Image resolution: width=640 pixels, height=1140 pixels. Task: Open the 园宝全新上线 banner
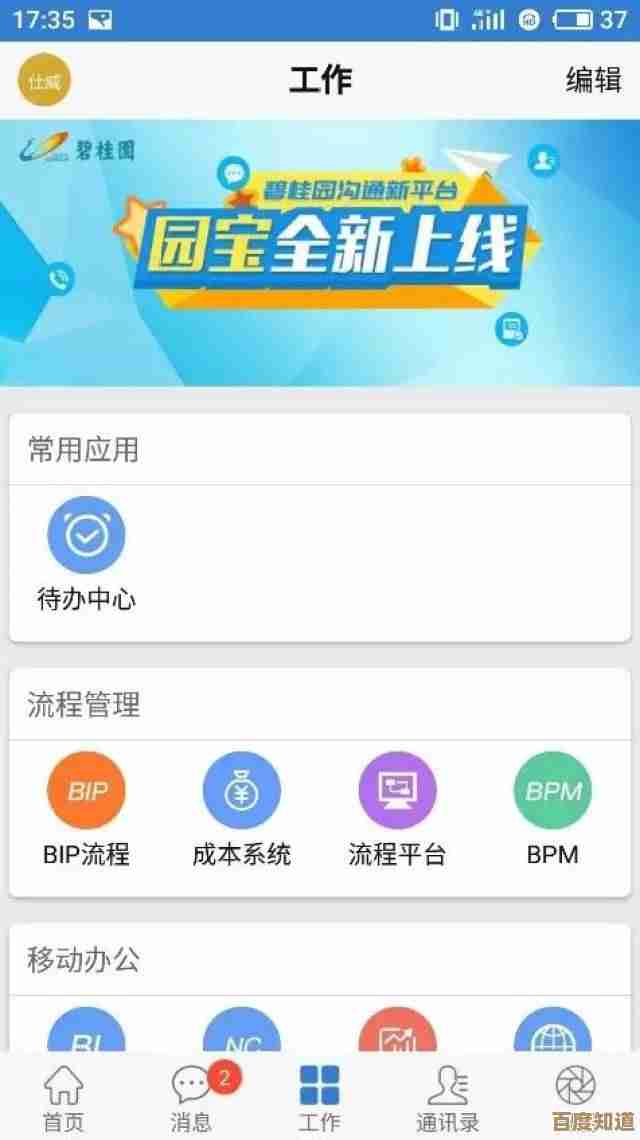(320, 252)
